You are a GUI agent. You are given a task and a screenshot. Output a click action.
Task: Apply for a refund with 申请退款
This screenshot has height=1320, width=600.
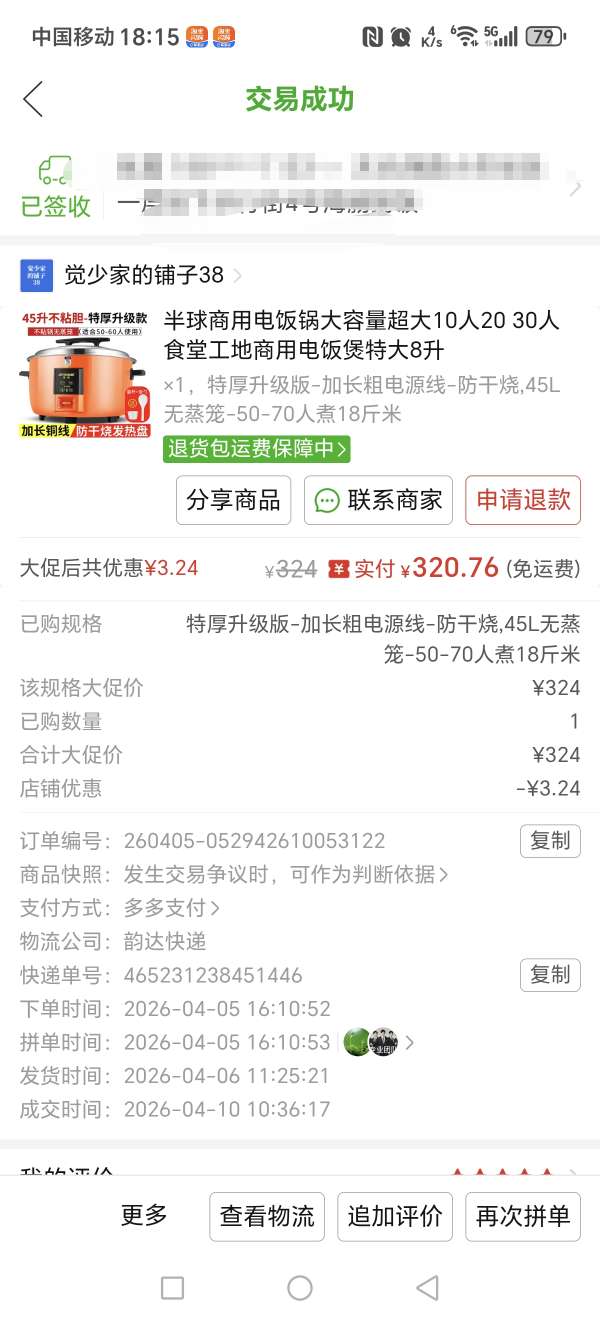[522, 500]
